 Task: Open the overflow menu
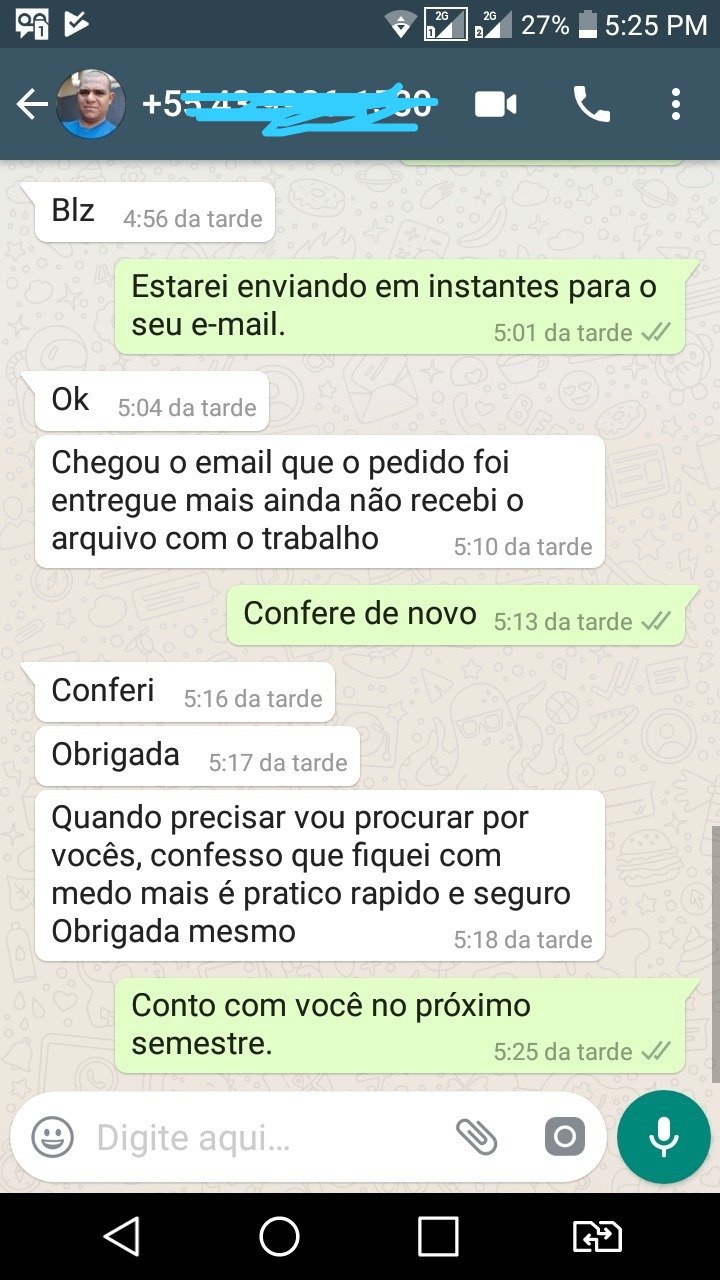click(x=676, y=104)
